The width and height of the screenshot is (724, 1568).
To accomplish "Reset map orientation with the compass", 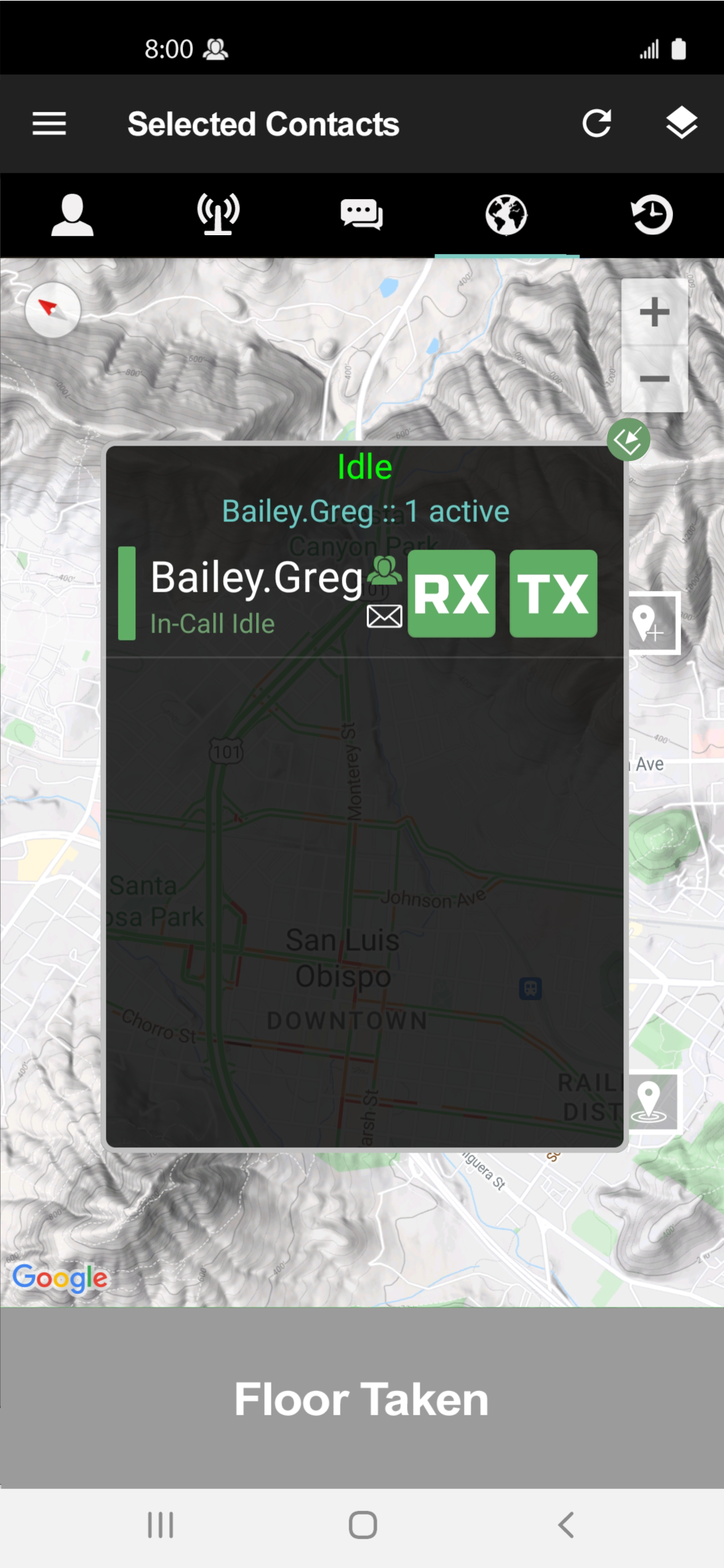I will 52,310.
